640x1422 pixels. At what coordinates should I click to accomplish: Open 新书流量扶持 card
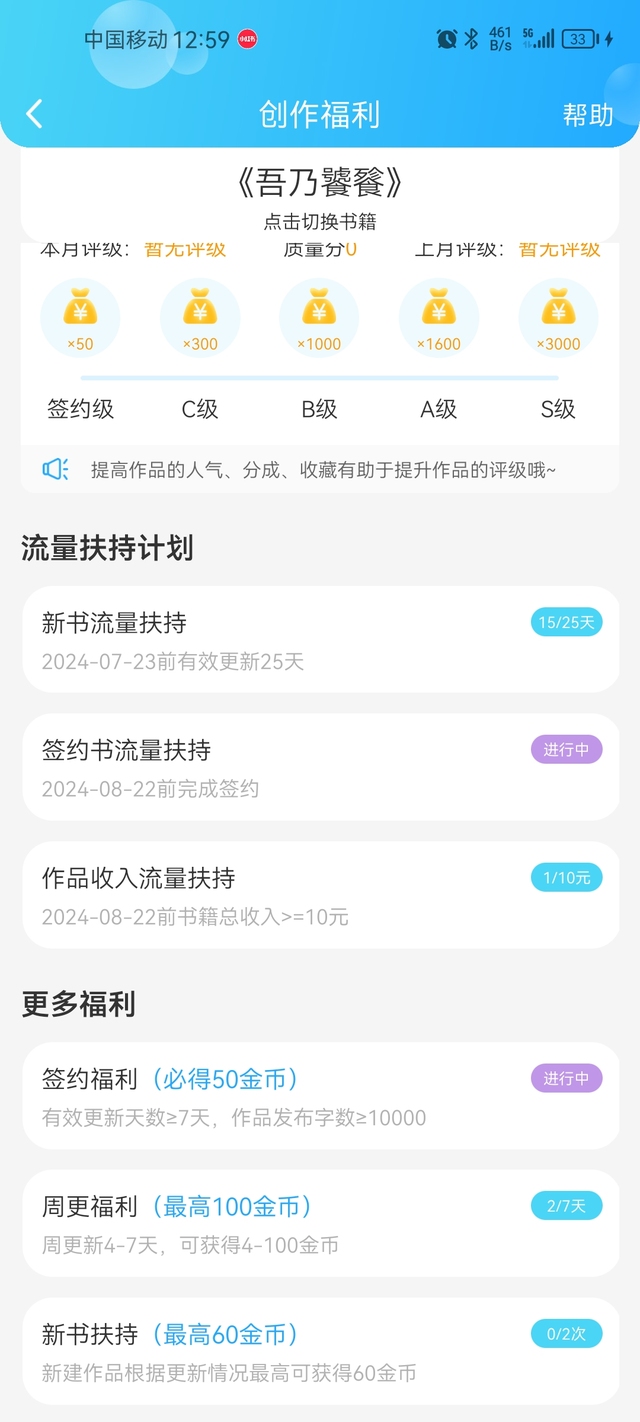pos(320,640)
